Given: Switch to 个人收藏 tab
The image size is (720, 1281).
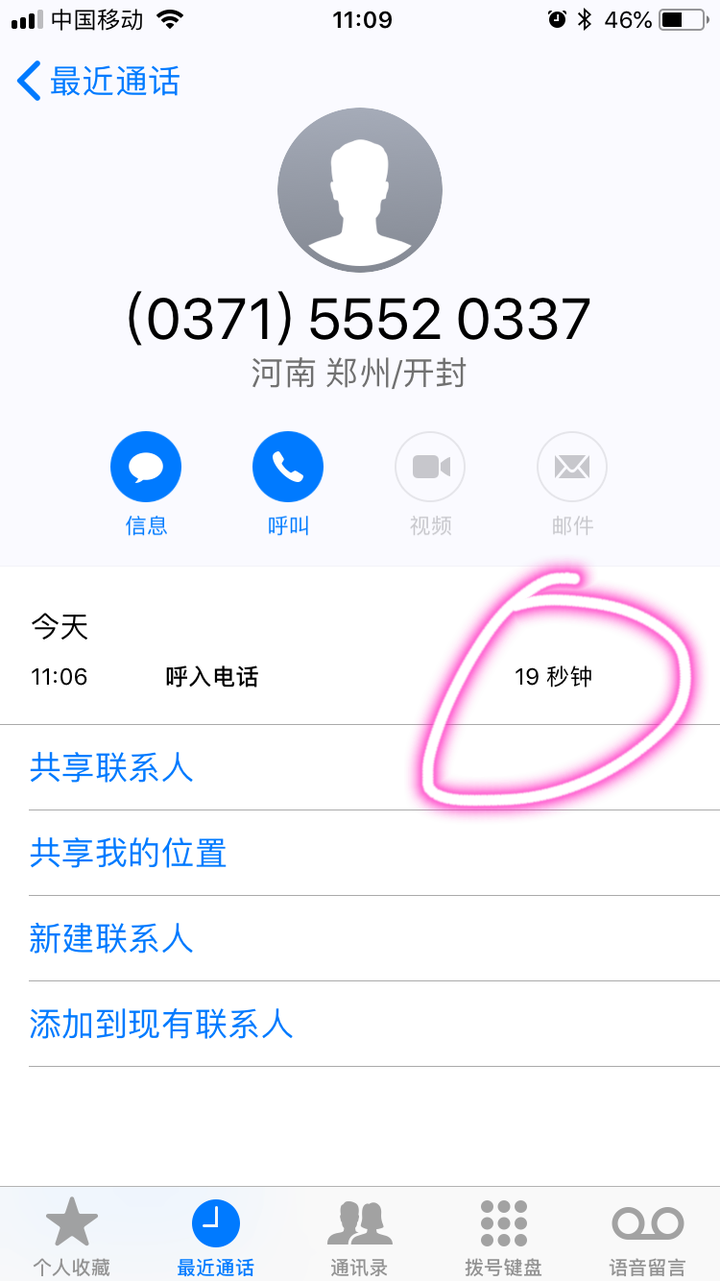Looking at the screenshot, I should tap(71, 1235).
